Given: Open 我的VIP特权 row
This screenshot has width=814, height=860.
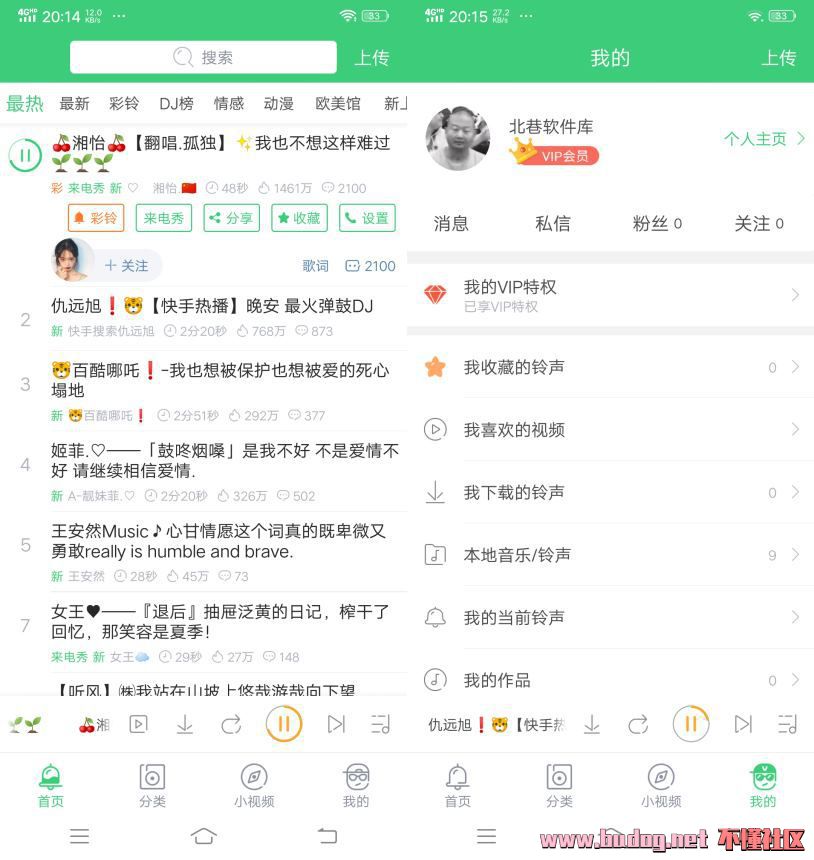Looking at the screenshot, I should tap(610, 295).
